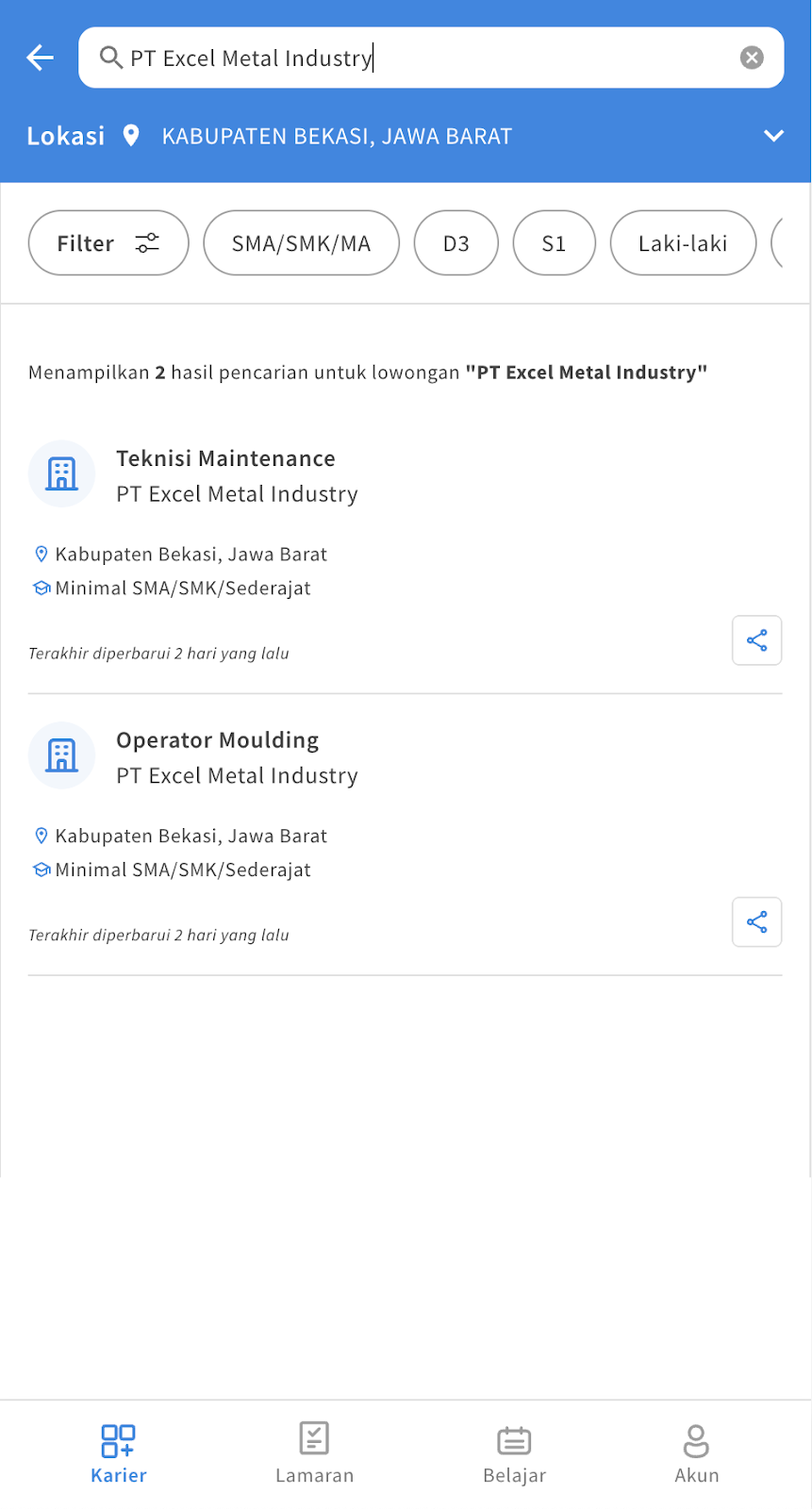Apply the Laki-laki gender chip

(x=683, y=243)
